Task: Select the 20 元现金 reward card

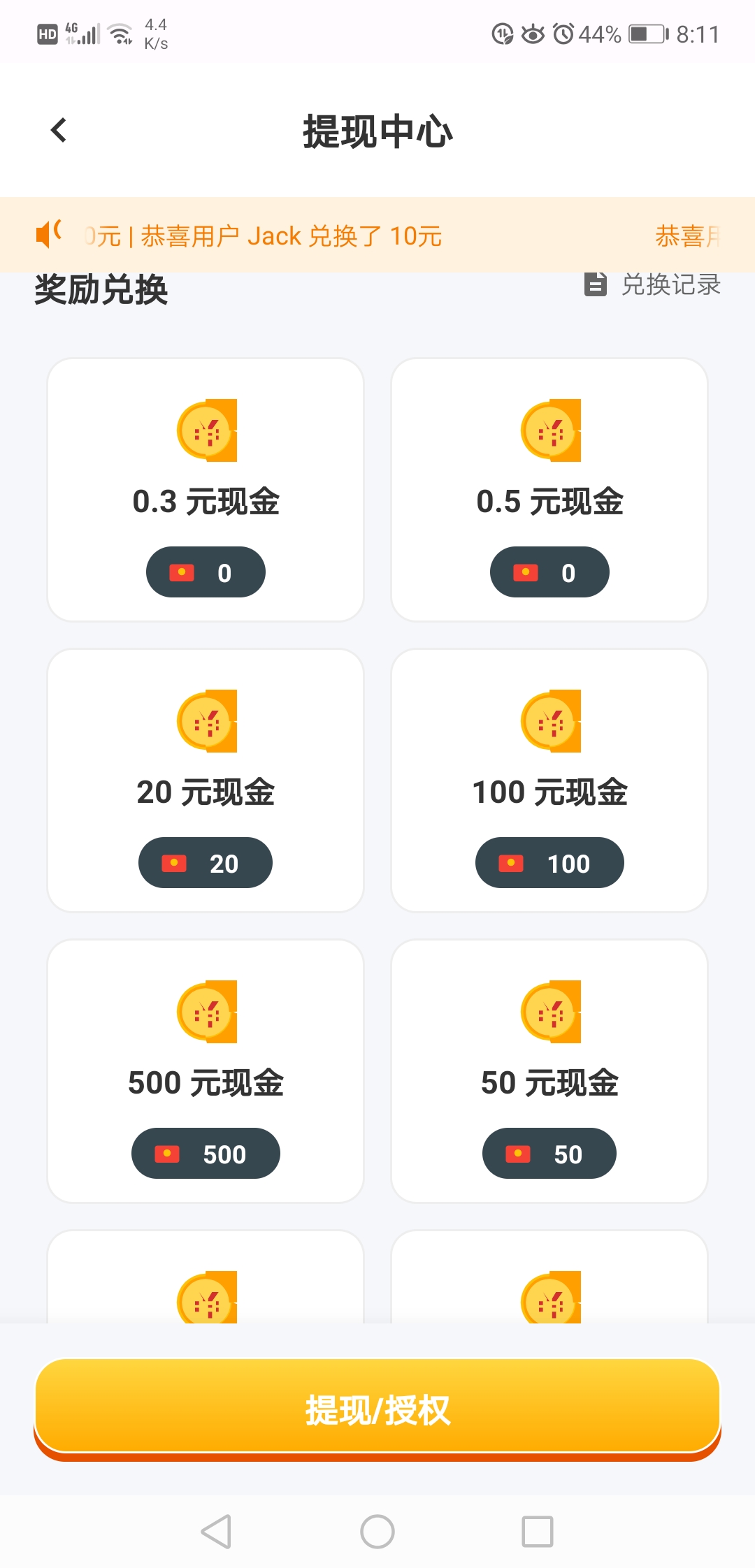Action: (x=207, y=781)
